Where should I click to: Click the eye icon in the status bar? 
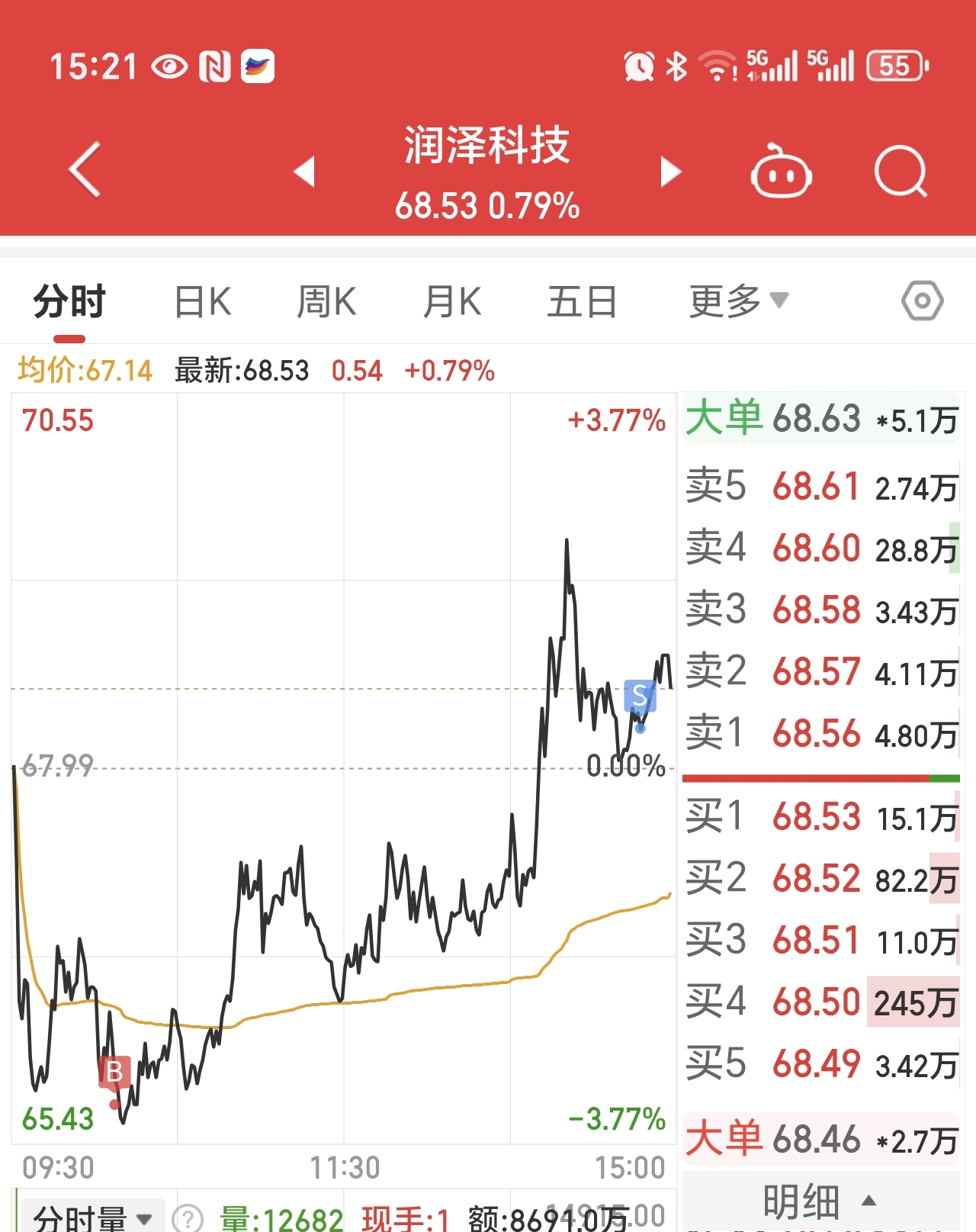point(171,67)
